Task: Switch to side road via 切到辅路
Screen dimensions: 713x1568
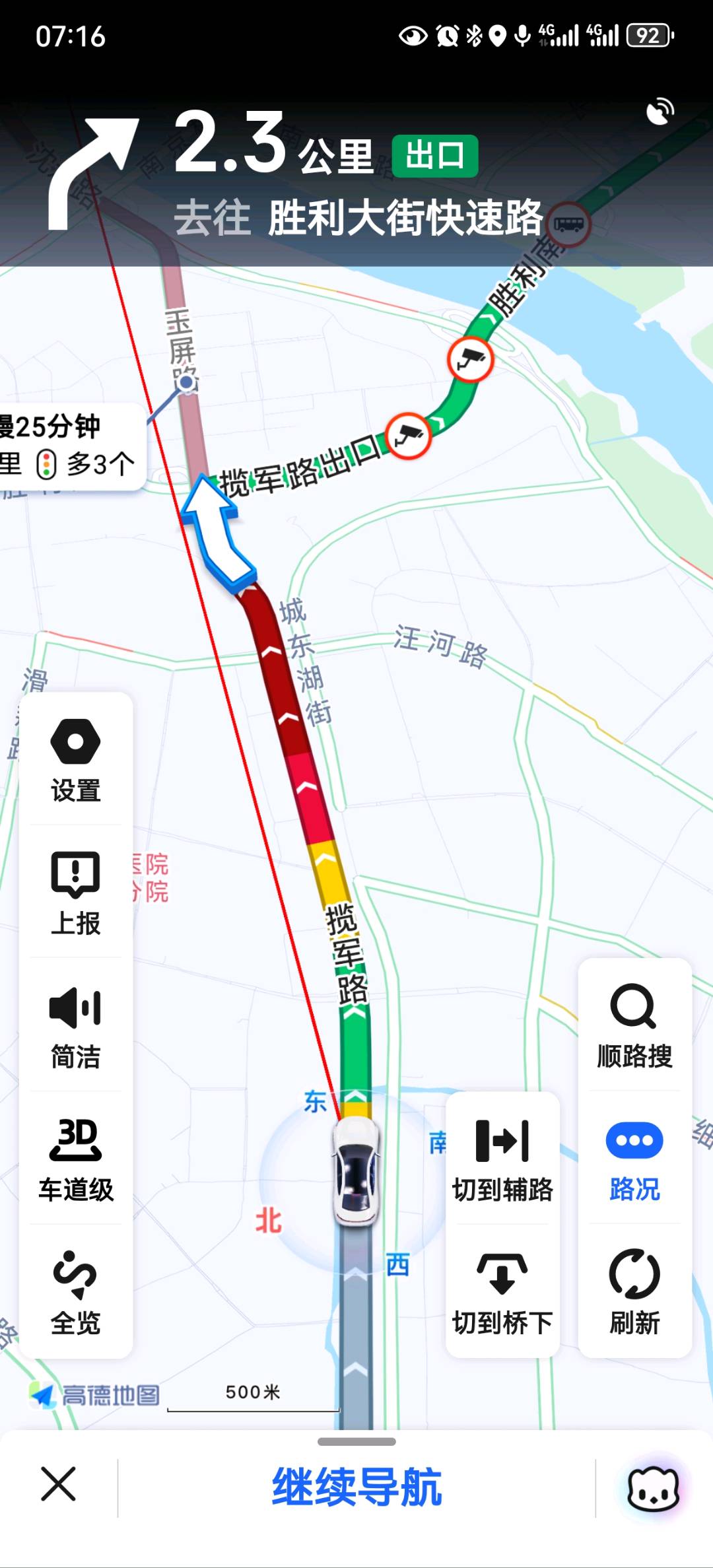Action: point(502,1159)
